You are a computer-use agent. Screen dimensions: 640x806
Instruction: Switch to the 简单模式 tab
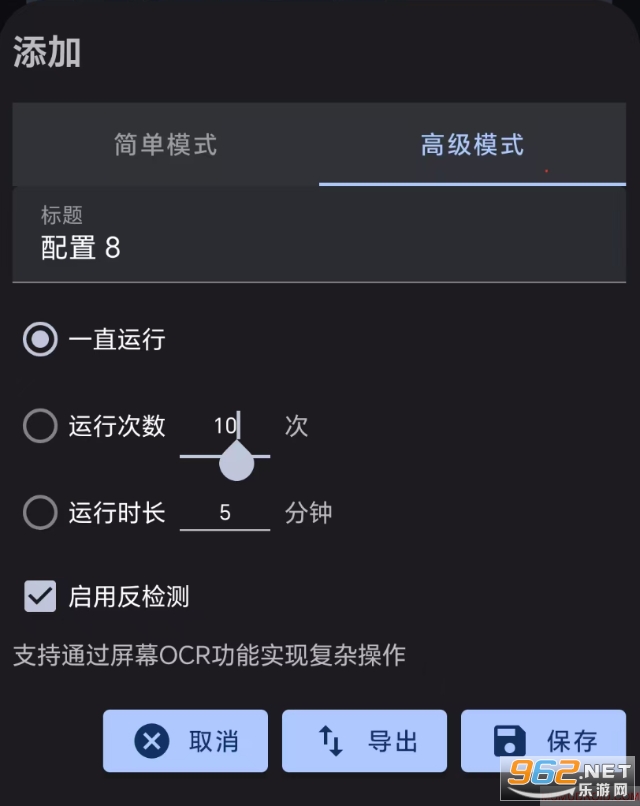(x=166, y=145)
